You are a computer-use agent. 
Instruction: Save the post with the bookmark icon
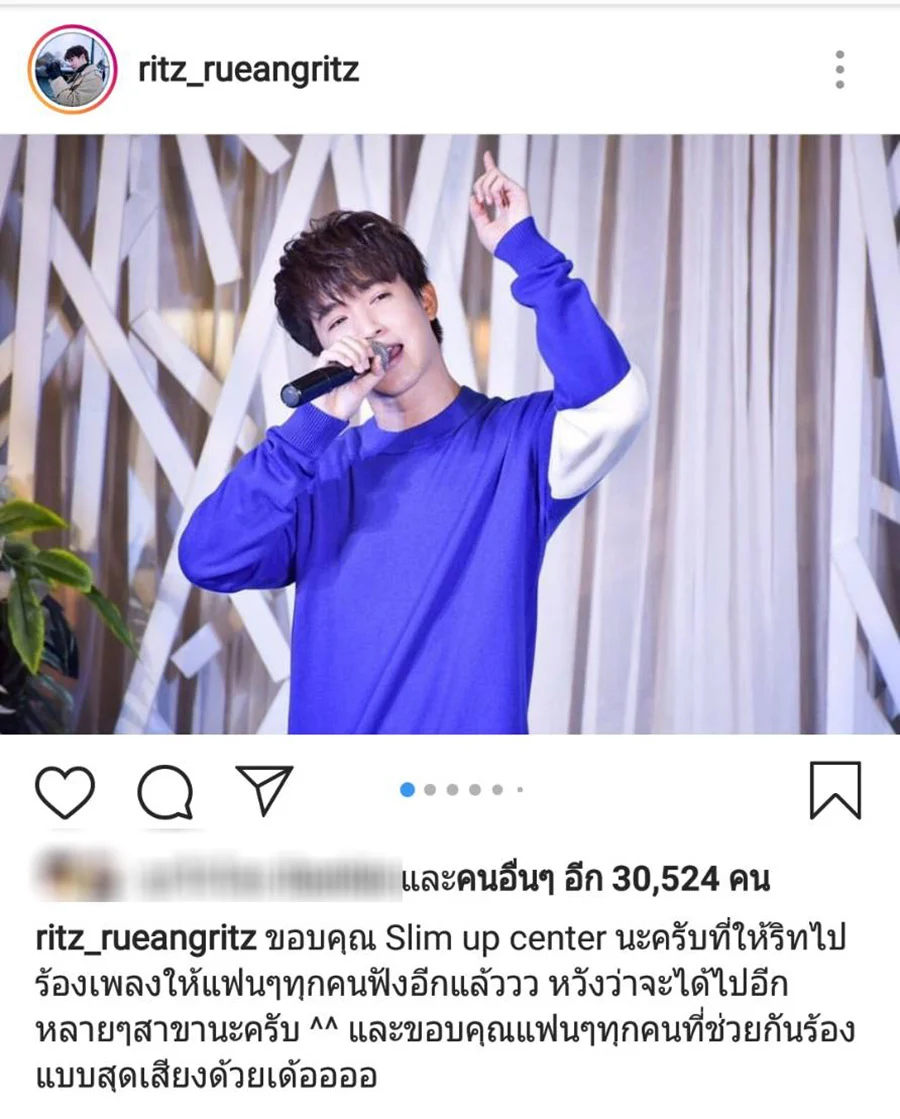pyautogui.click(x=835, y=791)
